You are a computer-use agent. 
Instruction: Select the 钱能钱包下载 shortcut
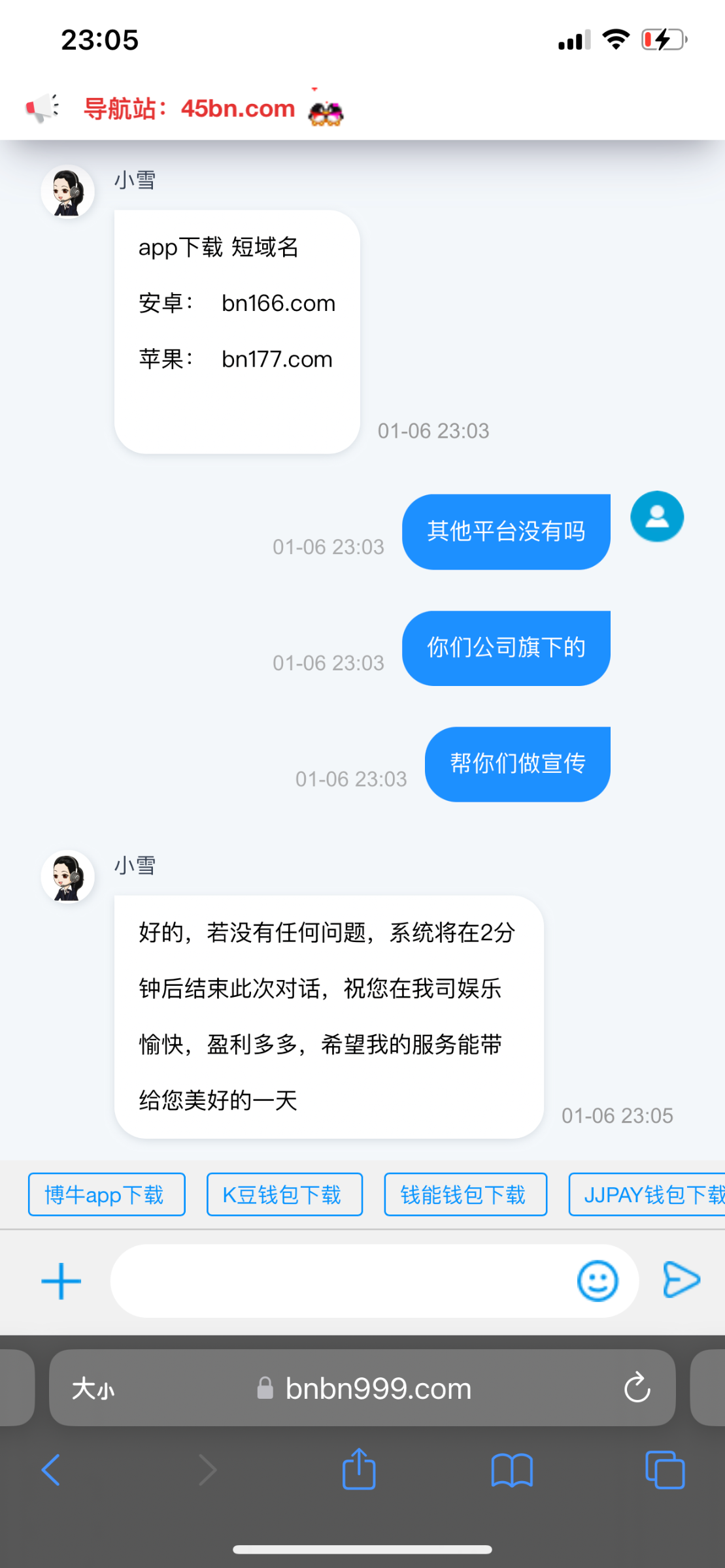click(x=465, y=1195)
